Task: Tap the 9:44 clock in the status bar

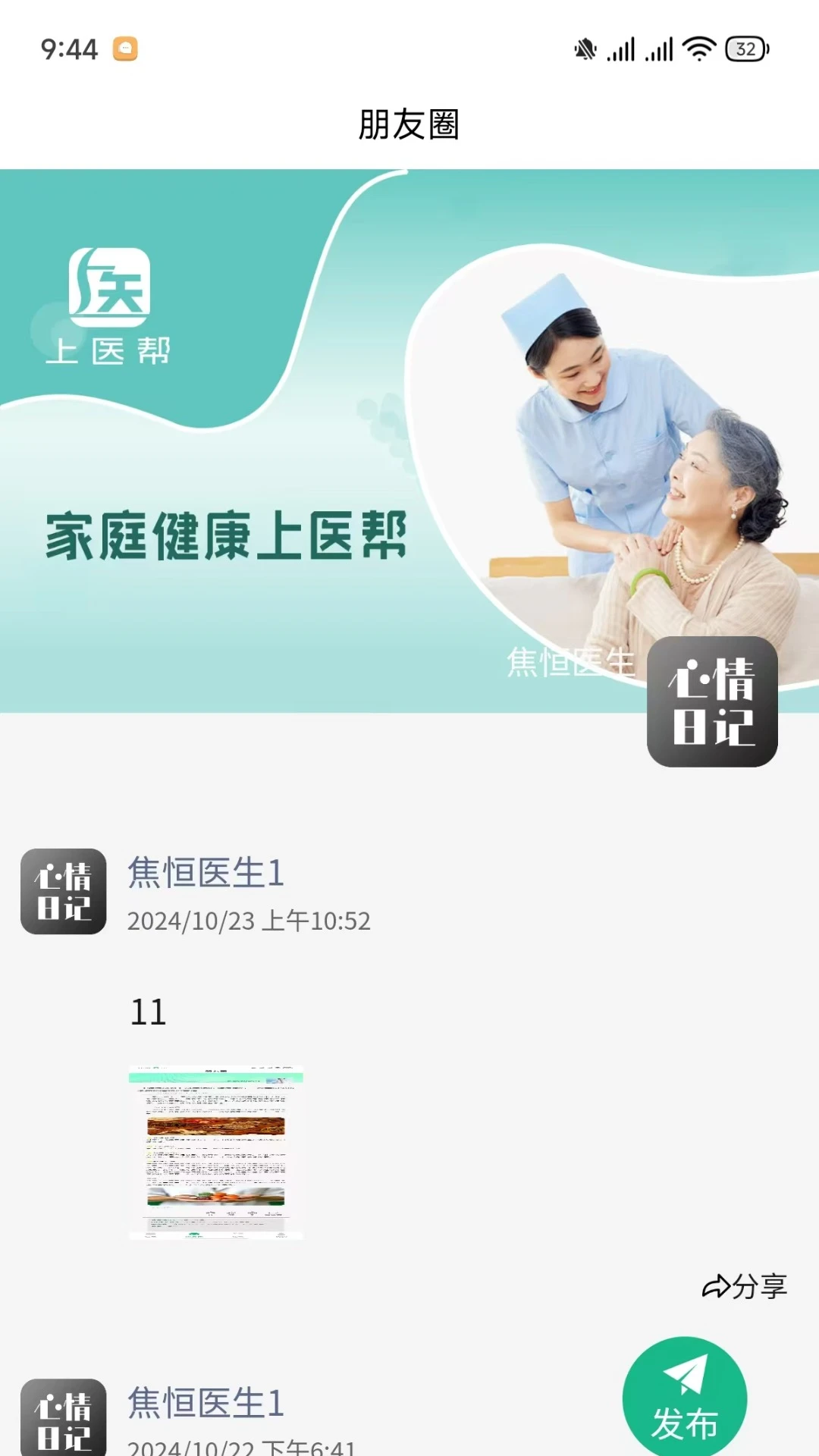Action: tap(68, 48)
